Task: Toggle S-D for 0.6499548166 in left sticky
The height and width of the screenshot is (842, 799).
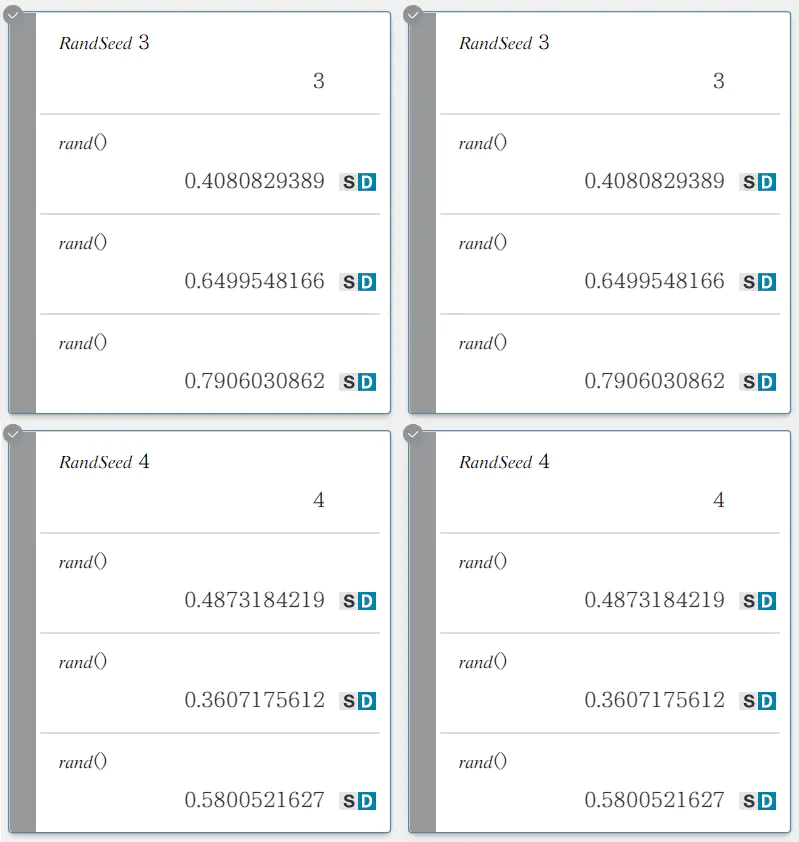Action: tap(358, 282)
